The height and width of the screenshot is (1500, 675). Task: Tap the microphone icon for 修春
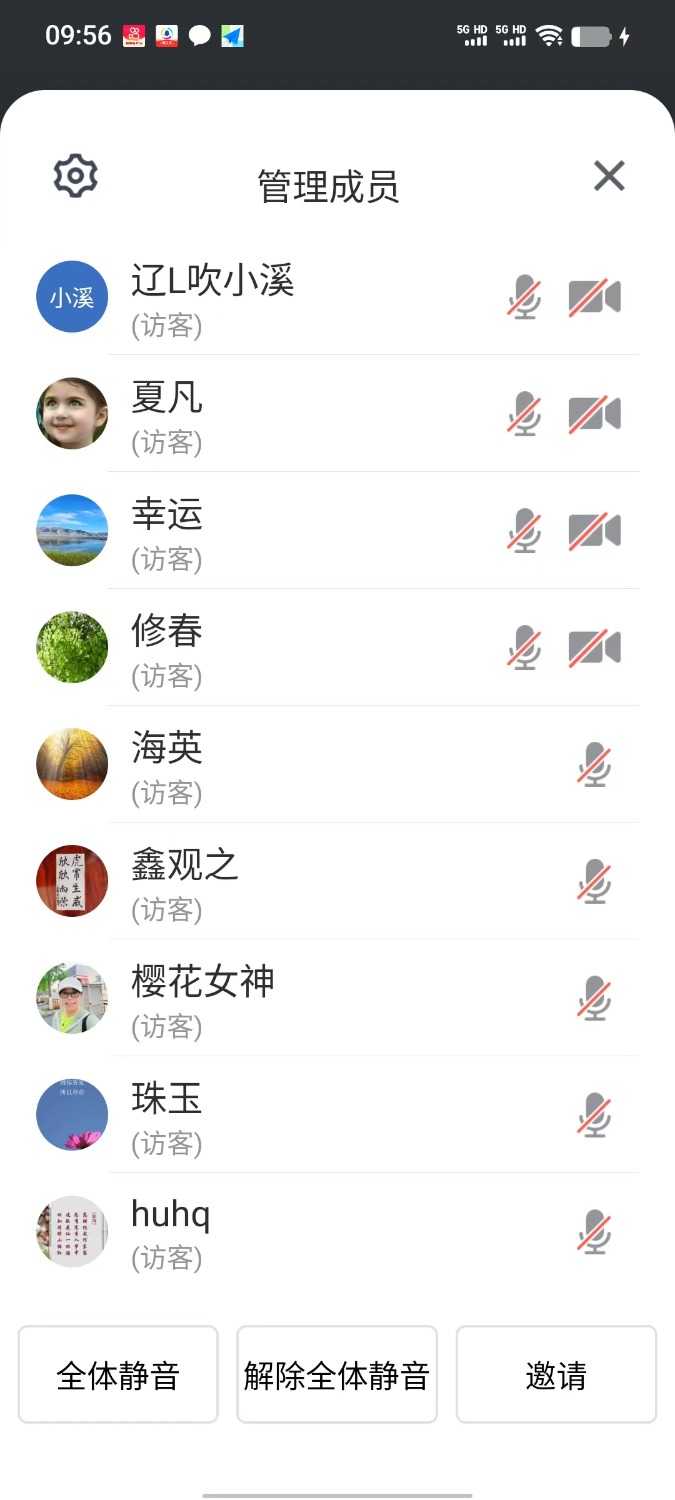pos(524,649)
